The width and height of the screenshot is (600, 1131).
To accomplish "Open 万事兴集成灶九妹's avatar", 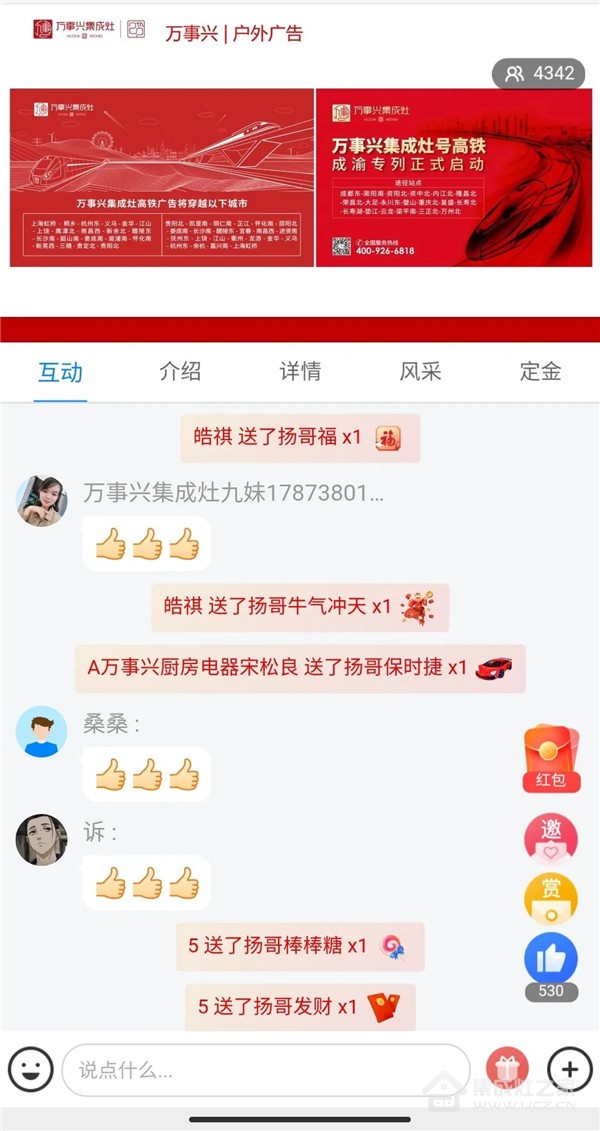I will [42, 499].
